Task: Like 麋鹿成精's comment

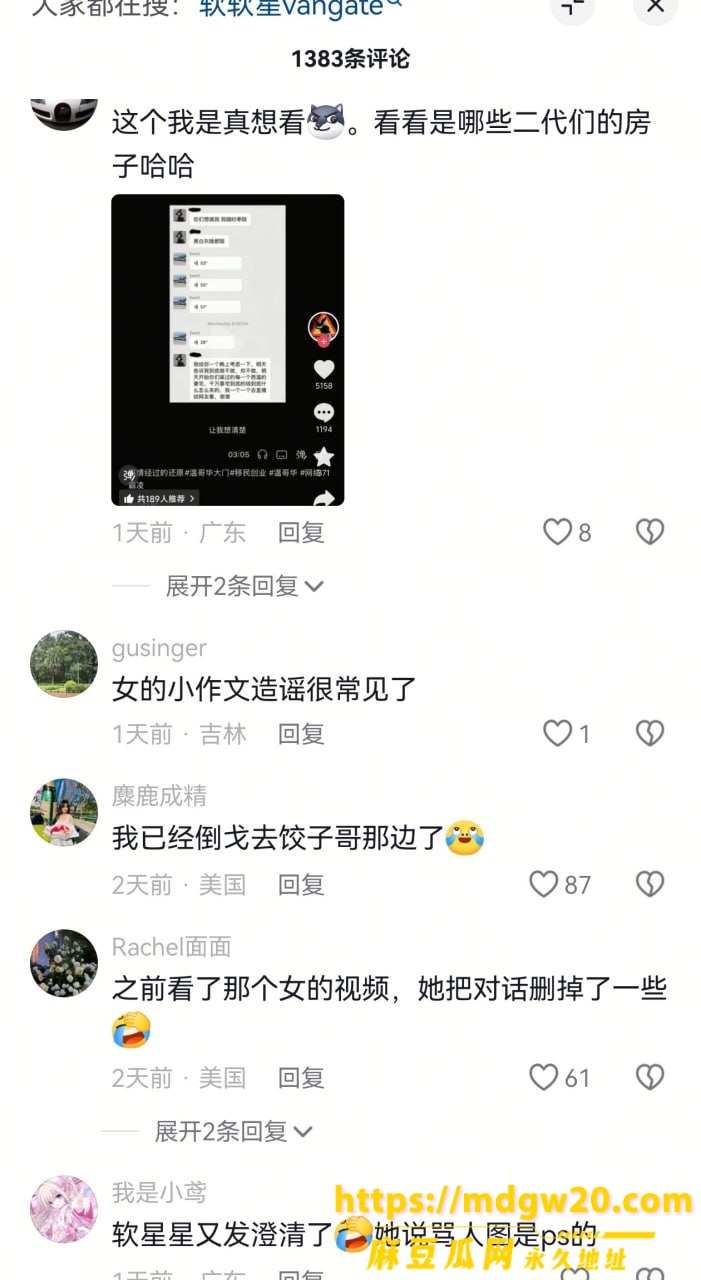Action: click(560, 884)
